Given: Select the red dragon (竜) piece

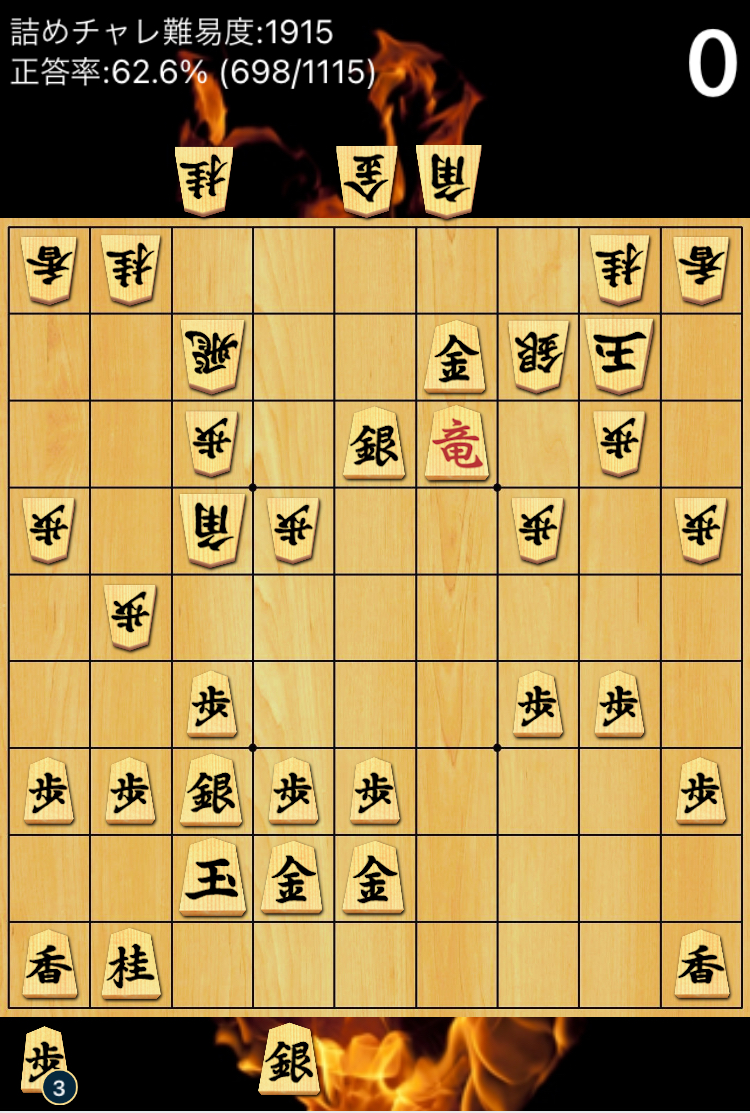Looking at the screenshot, I should point(457,444).
